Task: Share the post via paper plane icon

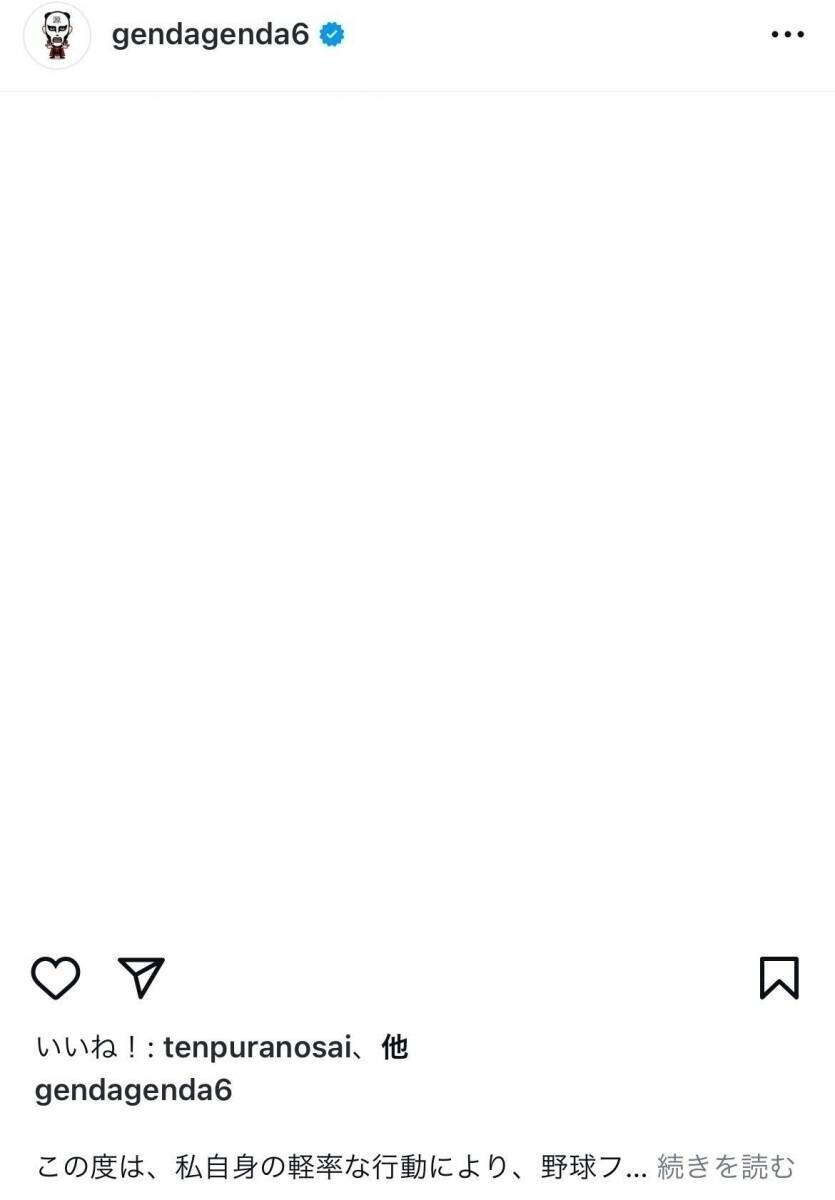Action: (x=141, y=977)
